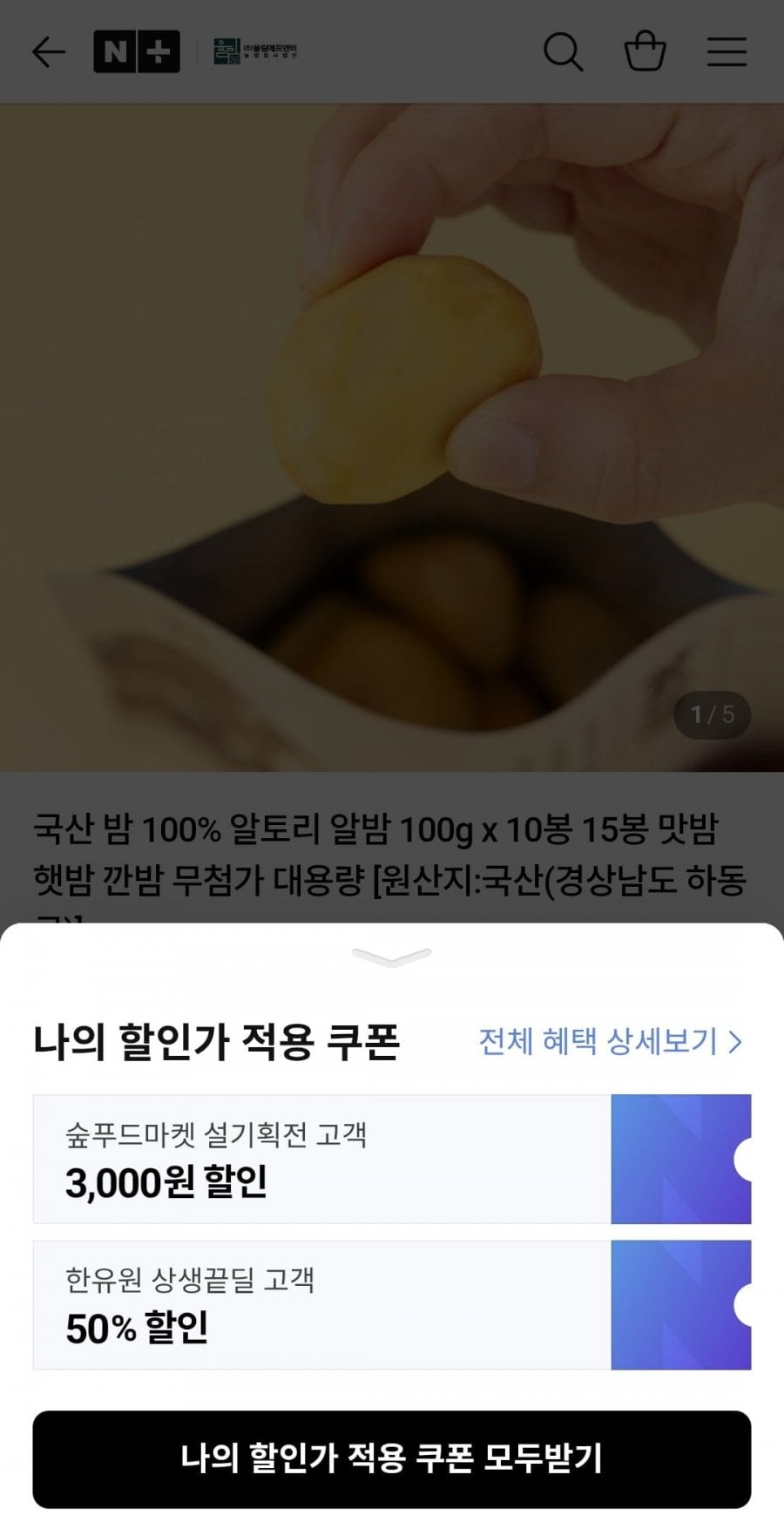This screenshot has width=784, height=1529.
Task: Collapse the coupon sheet with the chevron
Action: 392,957
